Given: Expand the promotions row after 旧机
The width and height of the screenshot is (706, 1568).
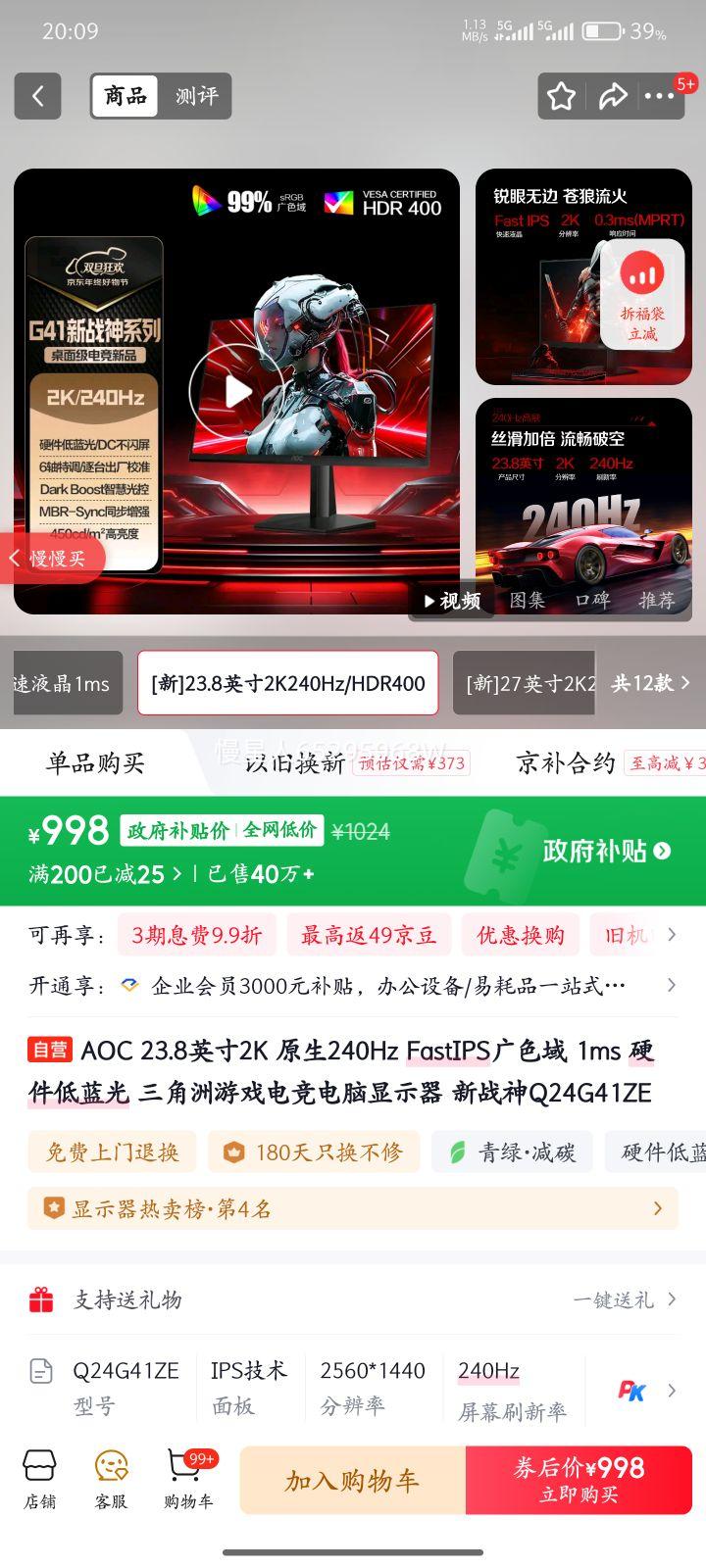Looking at the screenshot, I should pos(672,935).
